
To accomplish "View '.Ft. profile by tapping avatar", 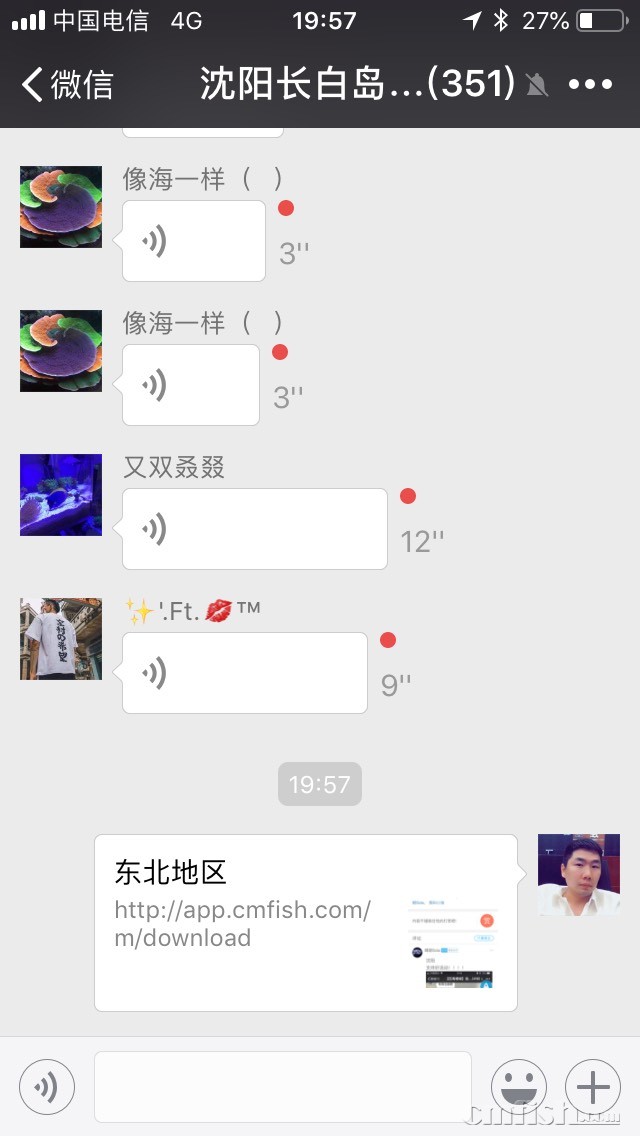I will [61, 639].
